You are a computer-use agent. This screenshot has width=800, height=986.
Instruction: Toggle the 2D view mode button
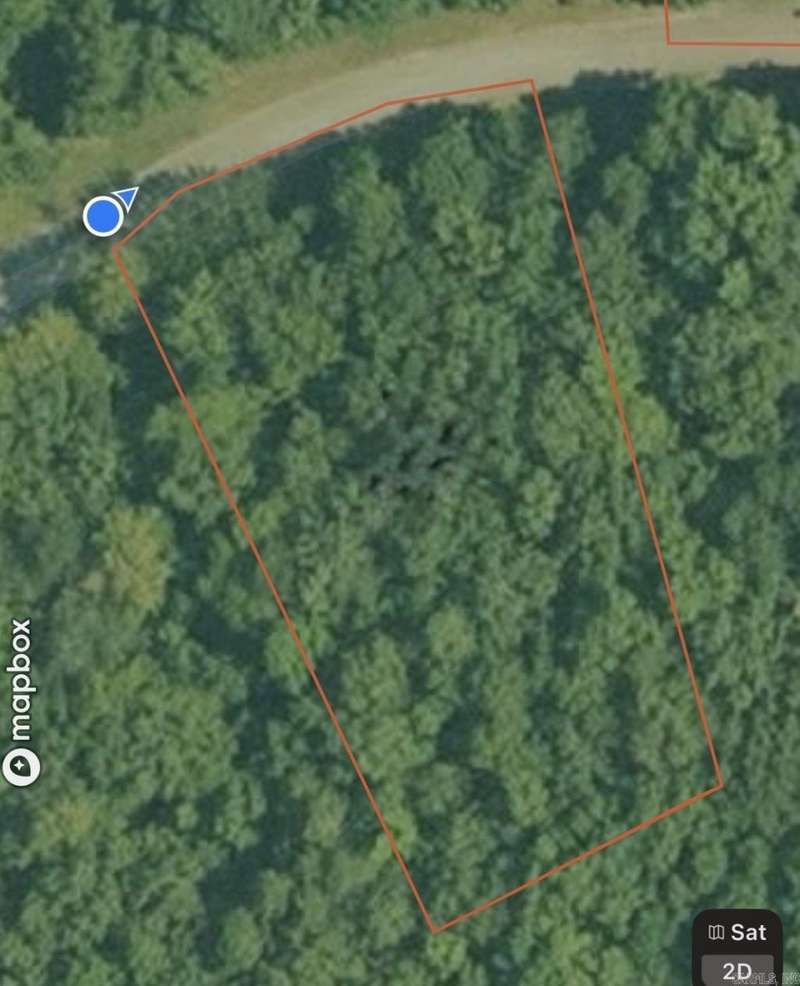pyautogui.click(x=738, y=970)
